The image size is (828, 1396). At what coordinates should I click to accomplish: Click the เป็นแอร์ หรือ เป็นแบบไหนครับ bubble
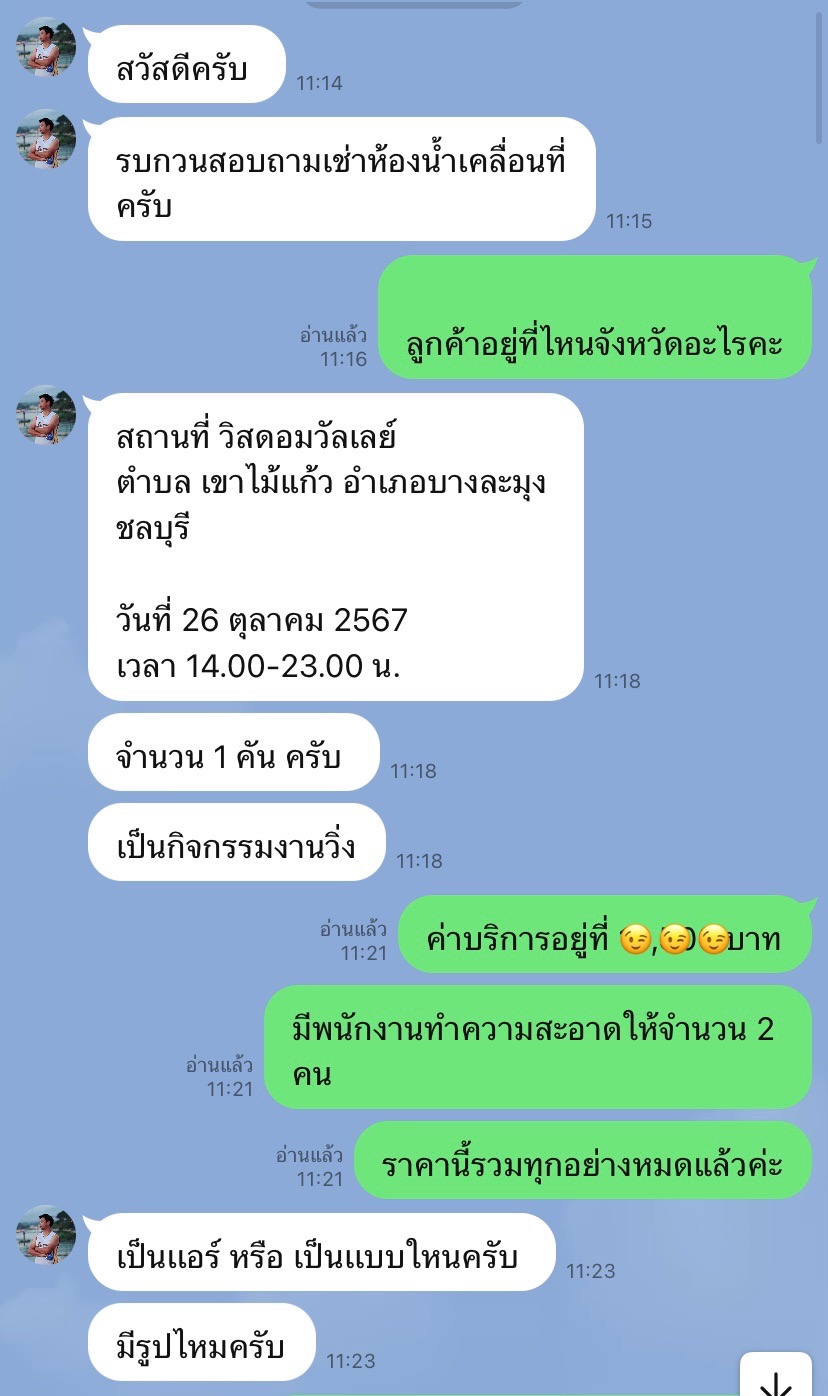(320, 1251)
